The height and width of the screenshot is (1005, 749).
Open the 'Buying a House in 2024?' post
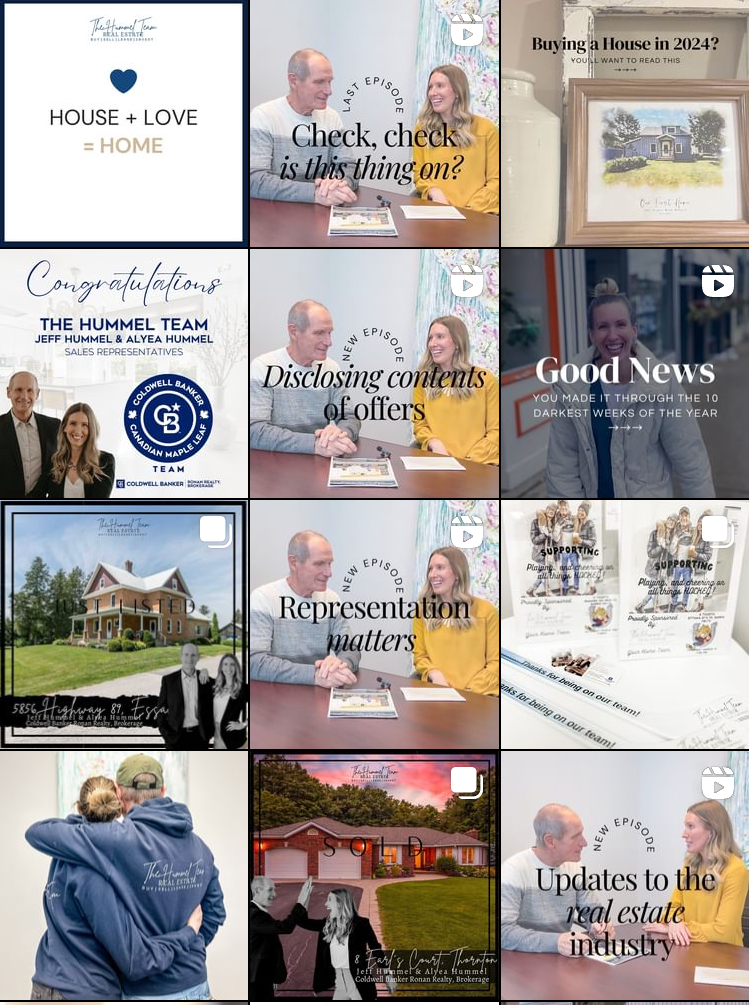625,123
